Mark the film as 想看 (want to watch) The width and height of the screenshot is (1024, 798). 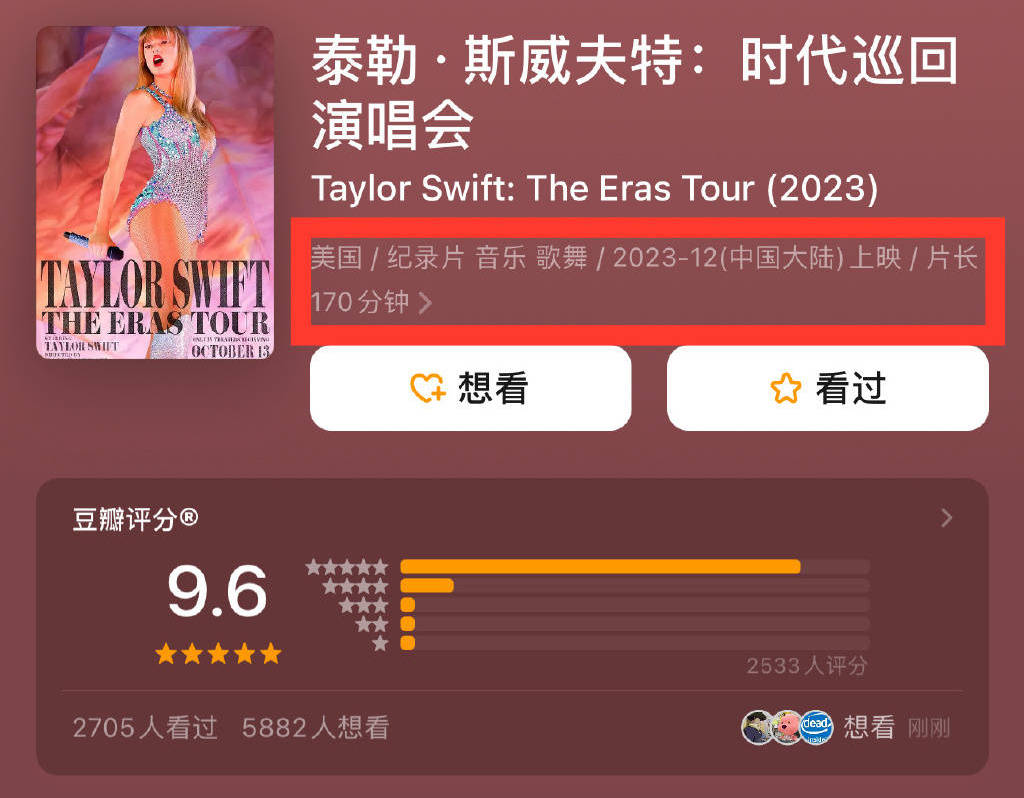[x=470, y=388]
